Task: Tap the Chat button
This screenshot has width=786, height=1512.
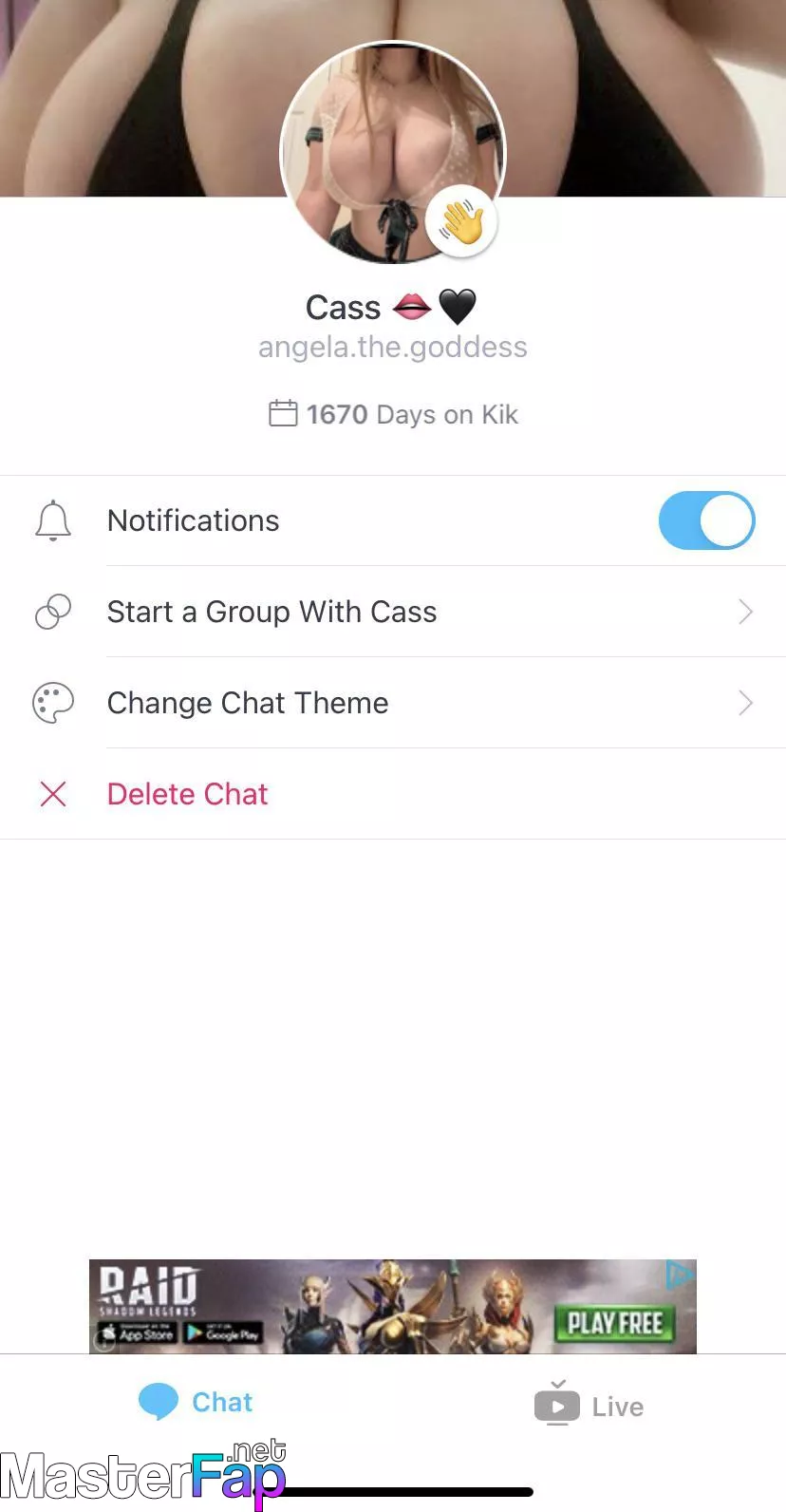Action: pyautogui.click(x=196, y=1402)
